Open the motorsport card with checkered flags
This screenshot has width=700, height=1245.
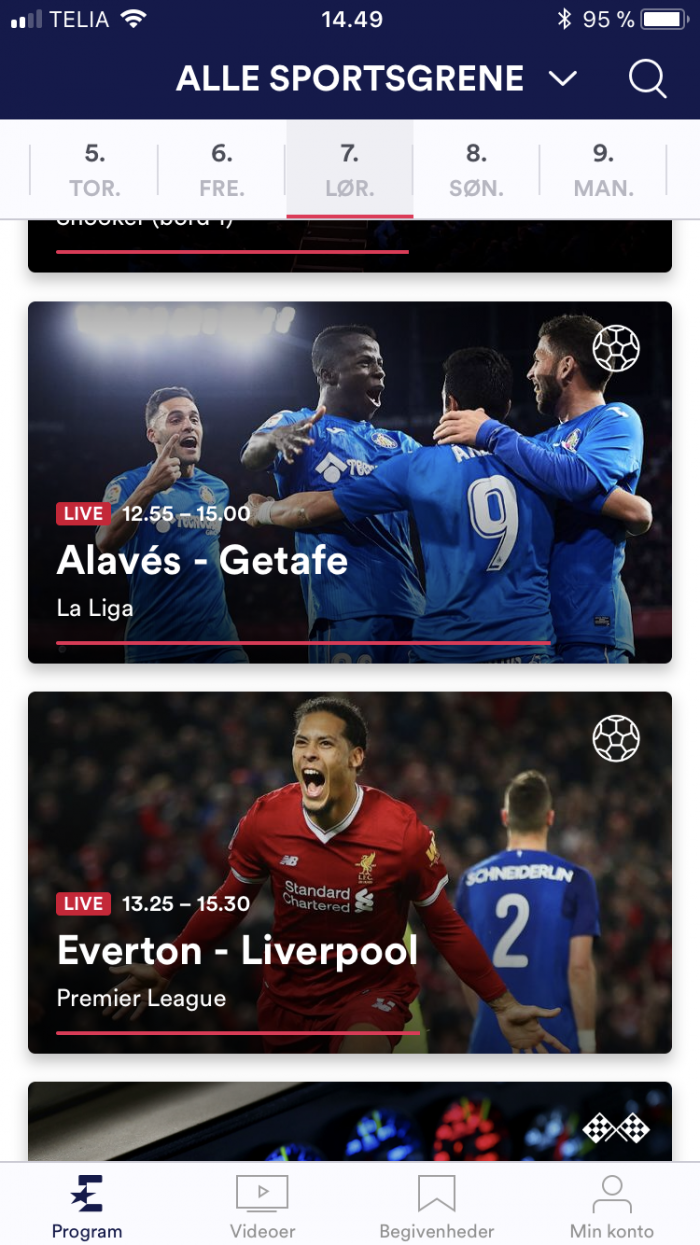pos(349,1122)
